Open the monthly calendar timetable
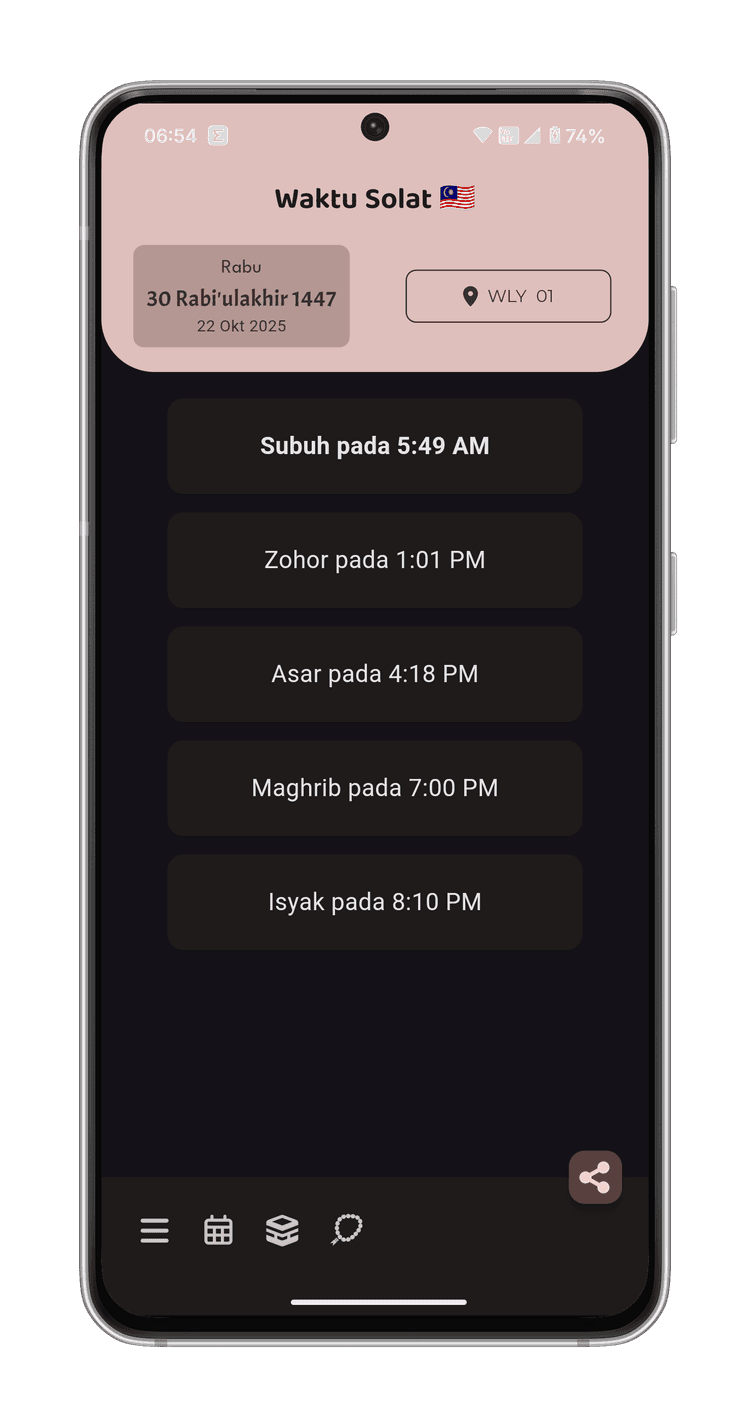This screenshot has width=750, height=1419. pos(218,1230)
